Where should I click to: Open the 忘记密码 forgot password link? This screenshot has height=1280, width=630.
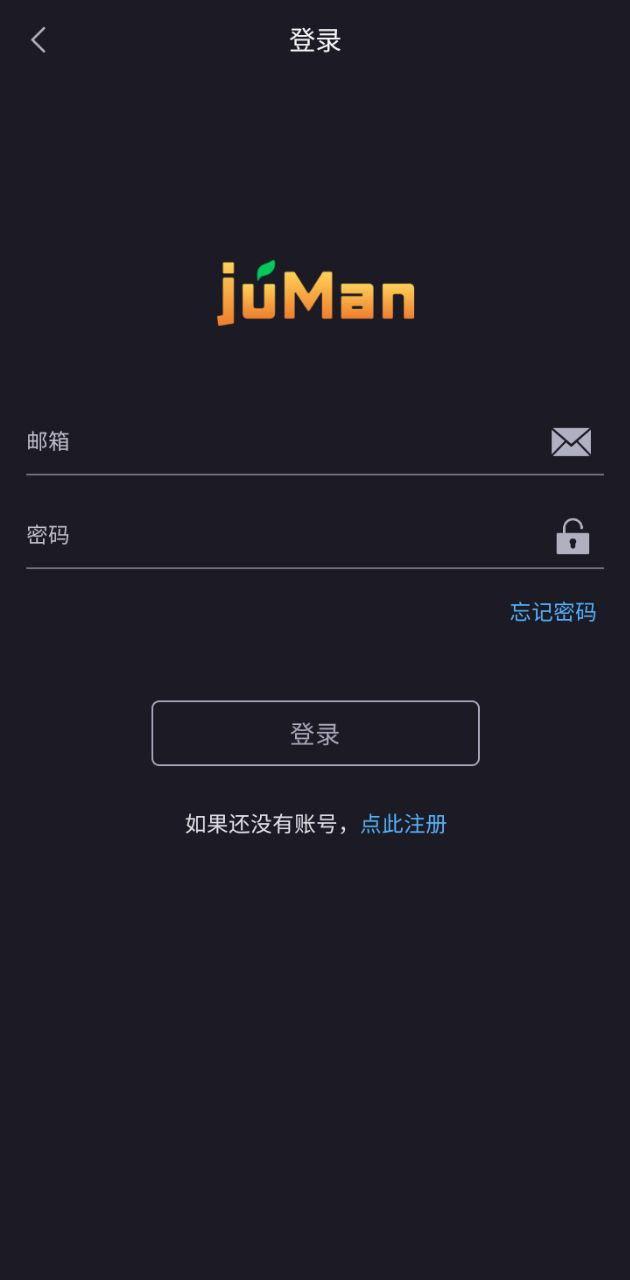pyautogui.click(x=553, y=612)
